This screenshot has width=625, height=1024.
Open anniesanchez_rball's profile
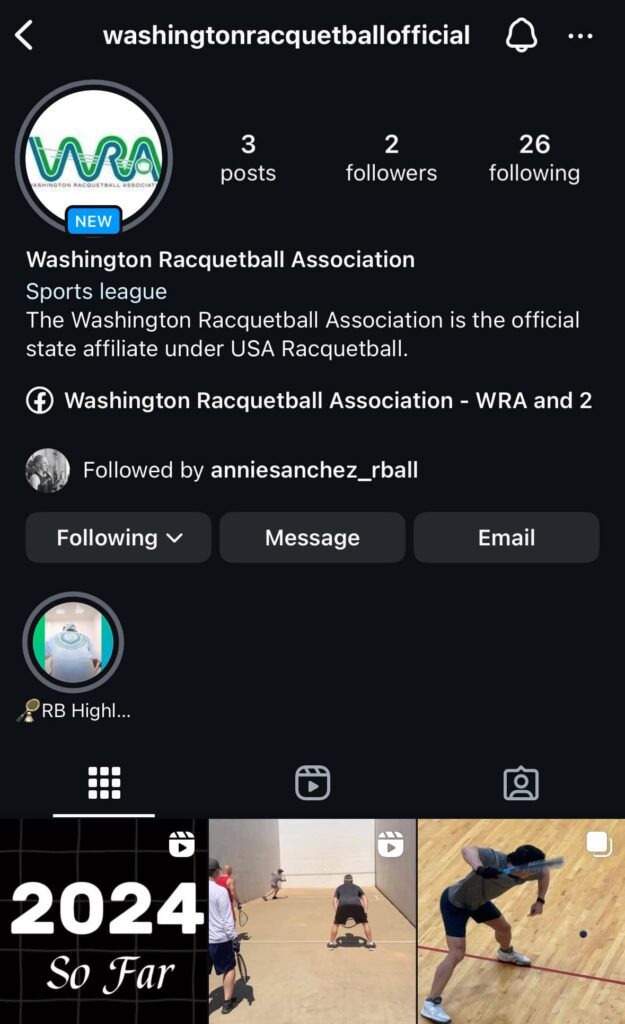click(x=314, y=470)
